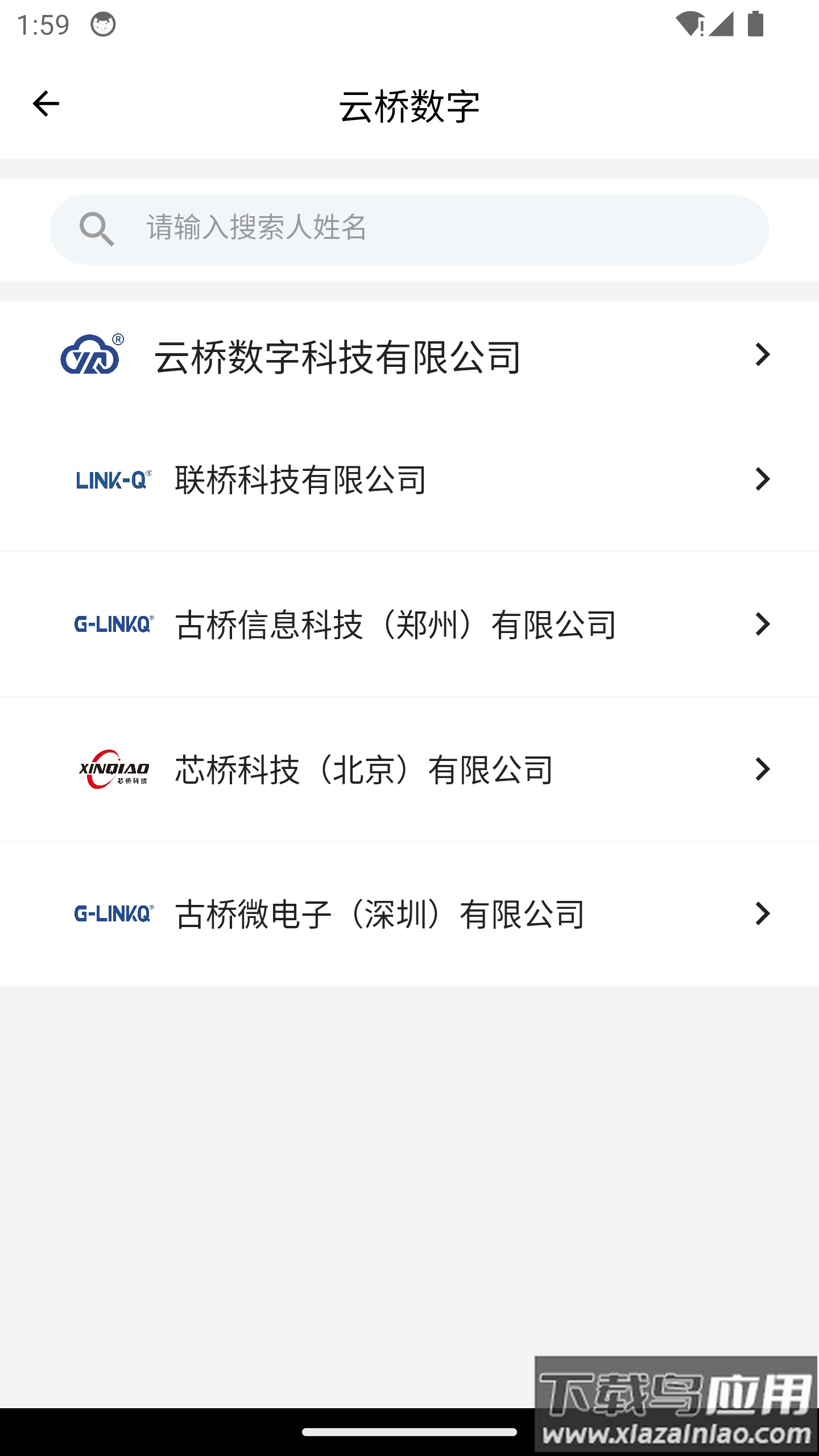Click the G-LINKQ logo next to 古桥信息科技

point(114,624)
